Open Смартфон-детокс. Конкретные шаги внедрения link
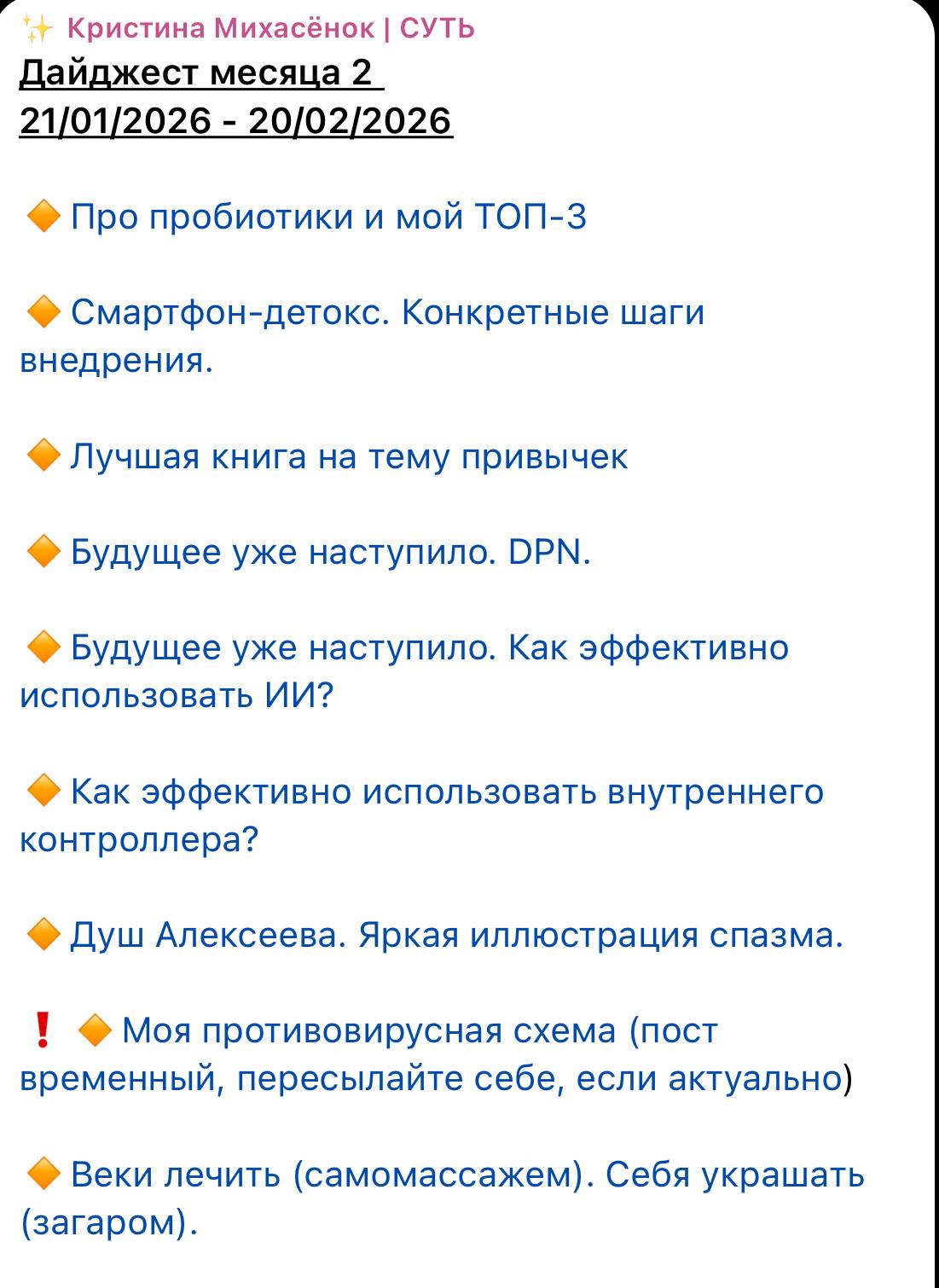The height and width of the screenshot is (1288, 939). pyautogui.click(x=362, y=336)
